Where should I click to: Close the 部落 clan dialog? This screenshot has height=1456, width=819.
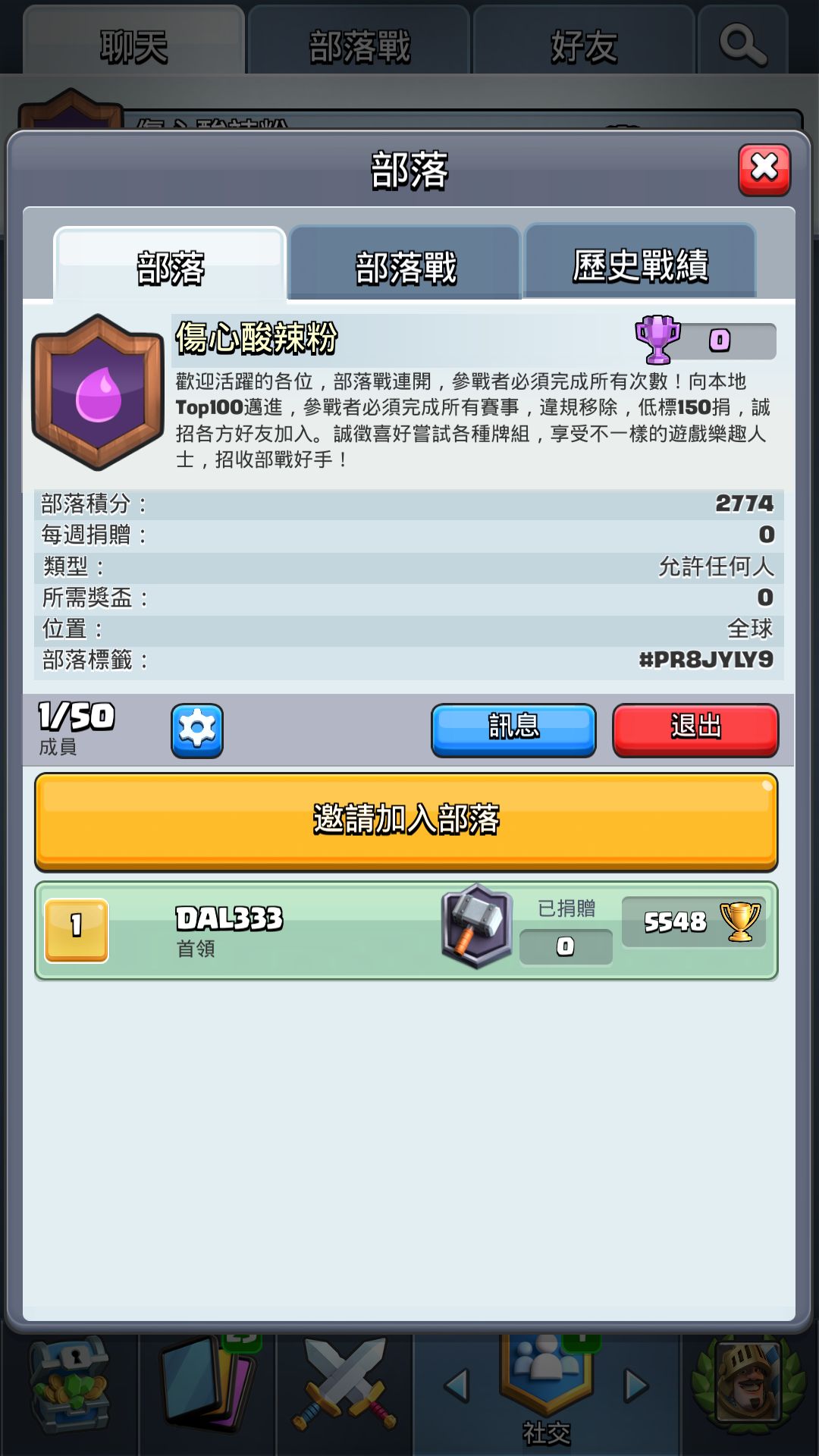764,169
